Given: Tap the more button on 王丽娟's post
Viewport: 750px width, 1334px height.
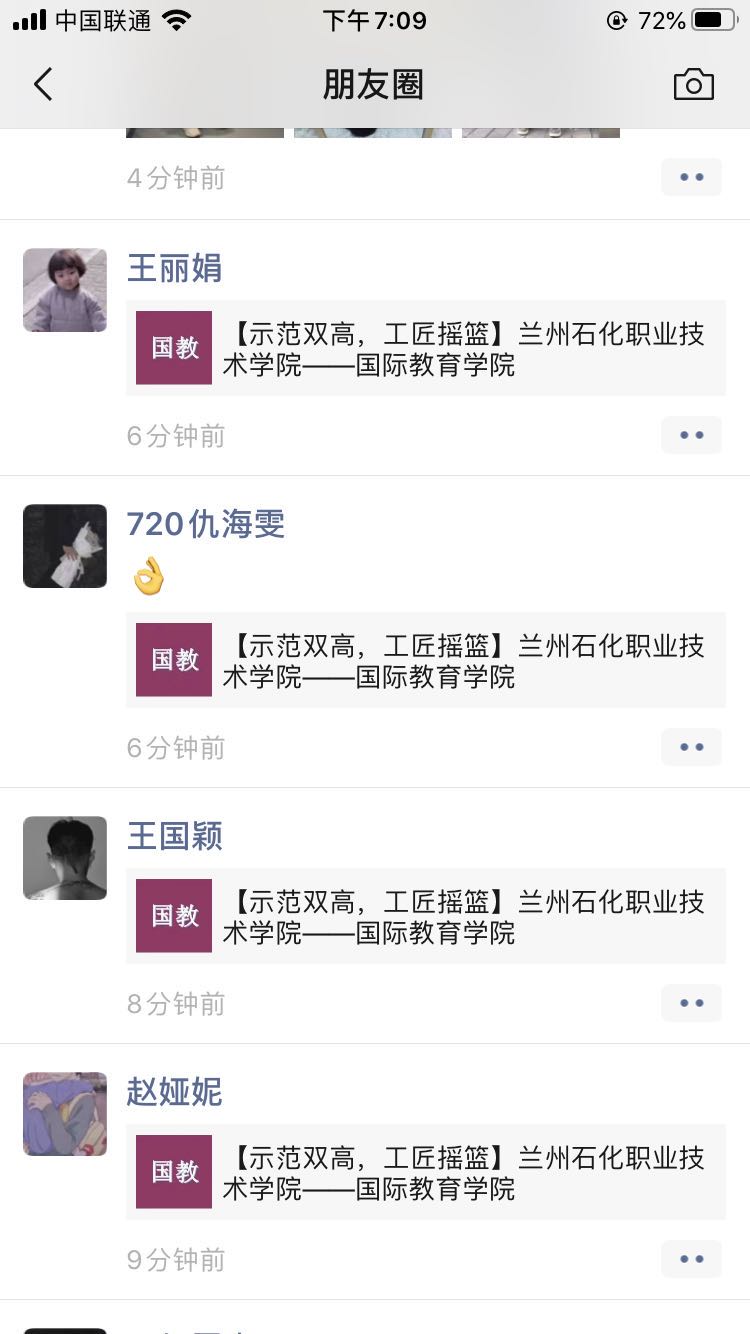Looking at the screenshot, I should (691, 436).
